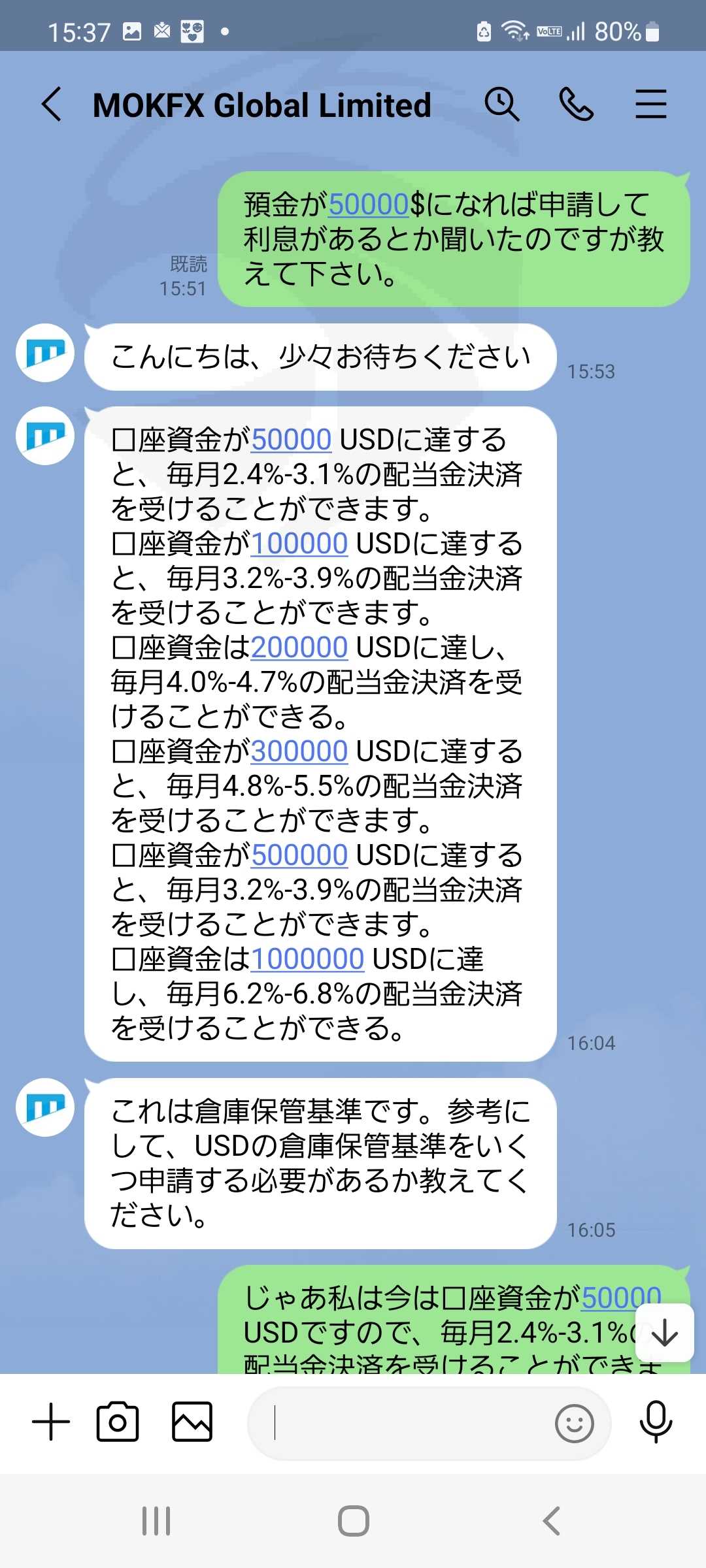This screenshot has width=706, height=1568.
Task: Open MOKFX profile avatar beside the greeting message
Action: point(45,353)
